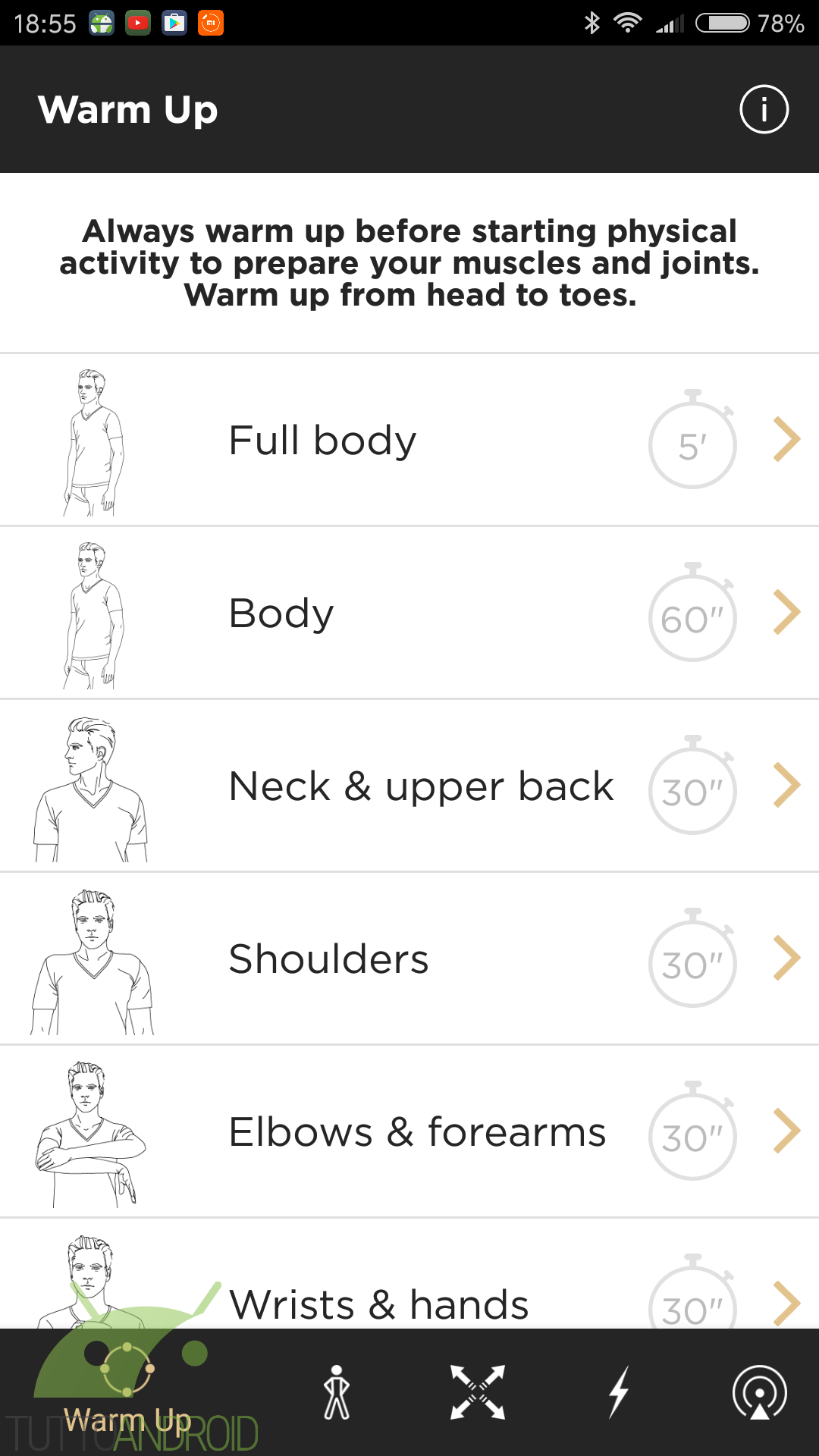Select the Body 60-second exercise
The height and width of the screenshot is (1456, 819).
(409, 613)
